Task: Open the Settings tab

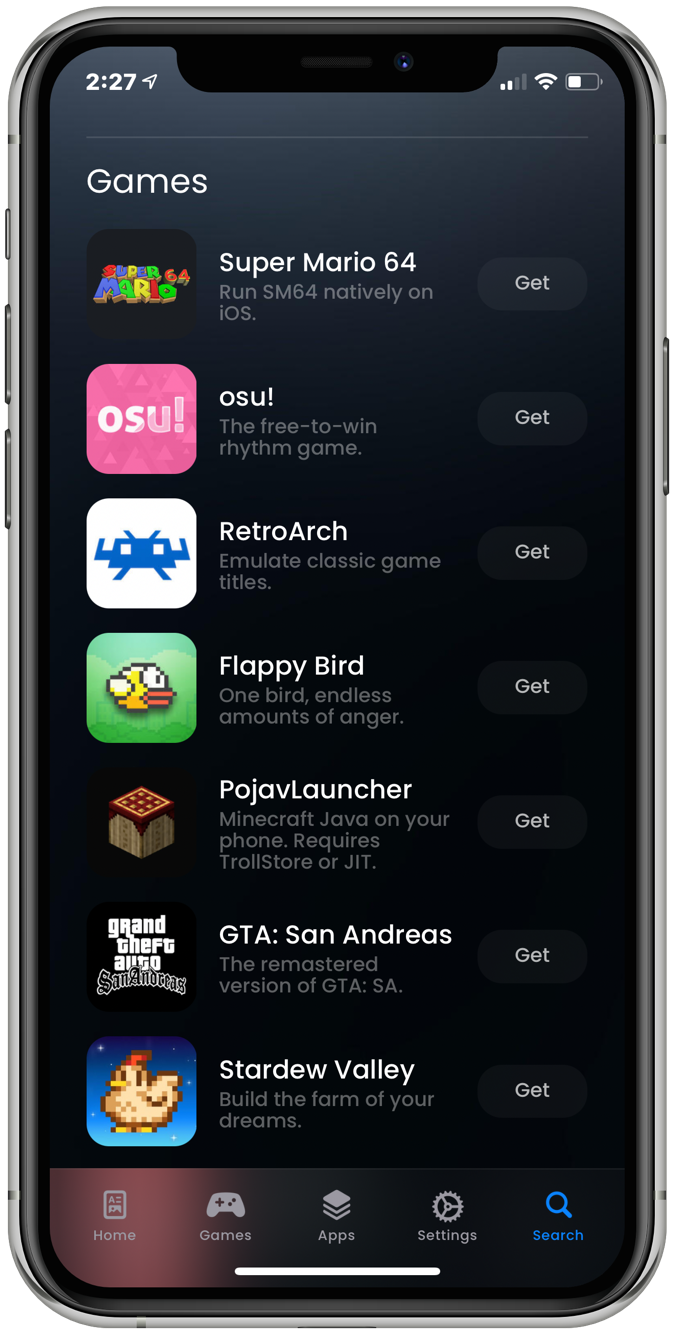Action: [447, 1215]
